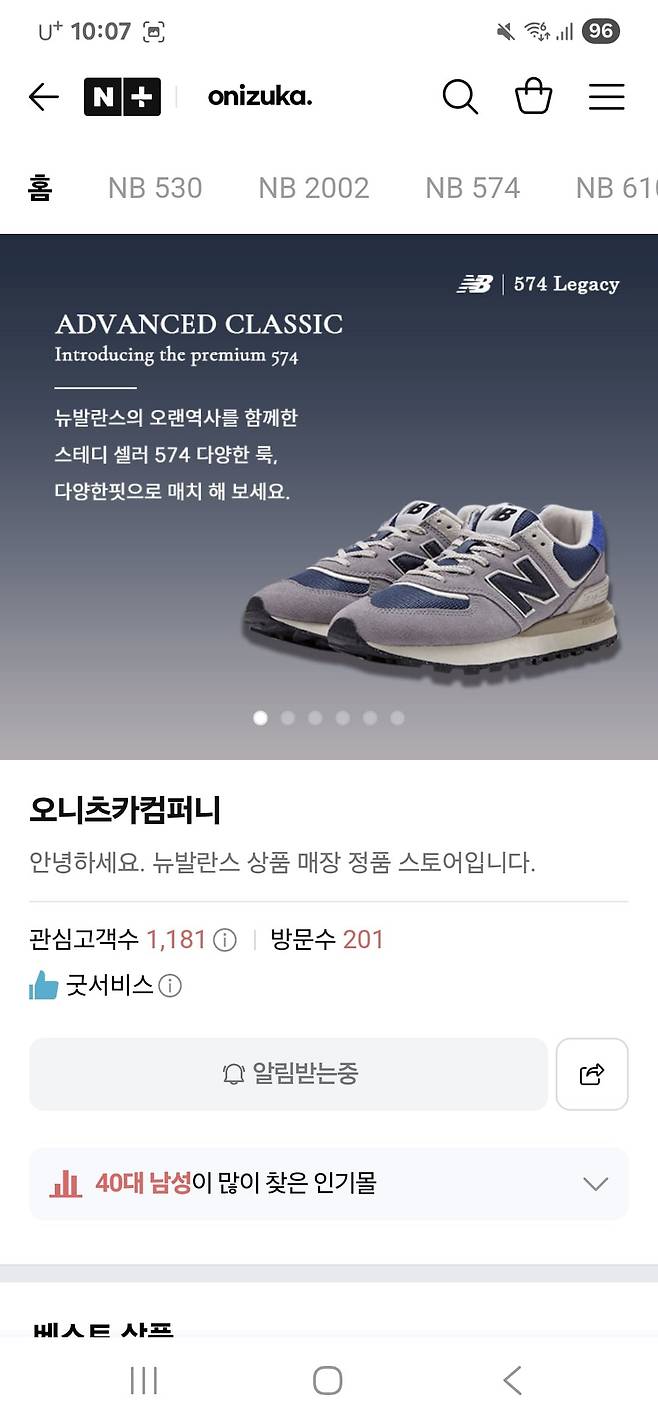The height and width of the screenshot is (1425, 658).
Task: Switch to the NB 530 tab
Action: (x=155, y=188)
